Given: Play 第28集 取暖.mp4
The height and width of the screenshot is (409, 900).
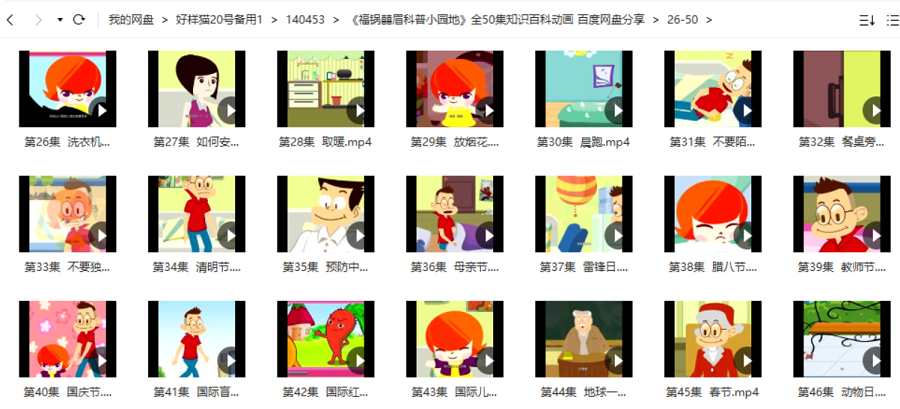Looking at the screenshot, I should pos(326,89).
